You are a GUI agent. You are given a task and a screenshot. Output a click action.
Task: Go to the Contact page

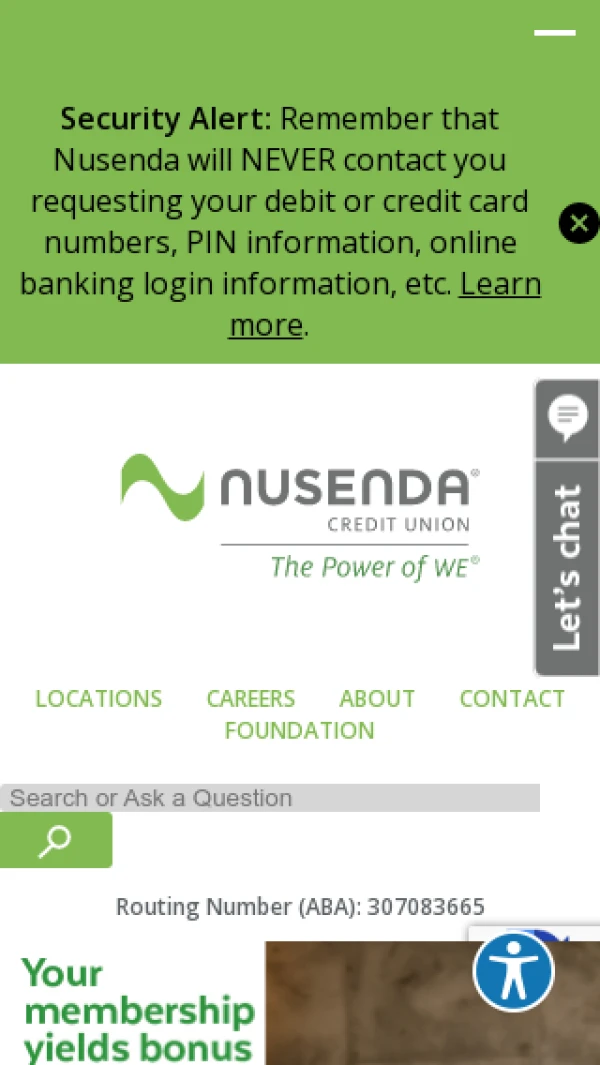click(x=512, y=699)
